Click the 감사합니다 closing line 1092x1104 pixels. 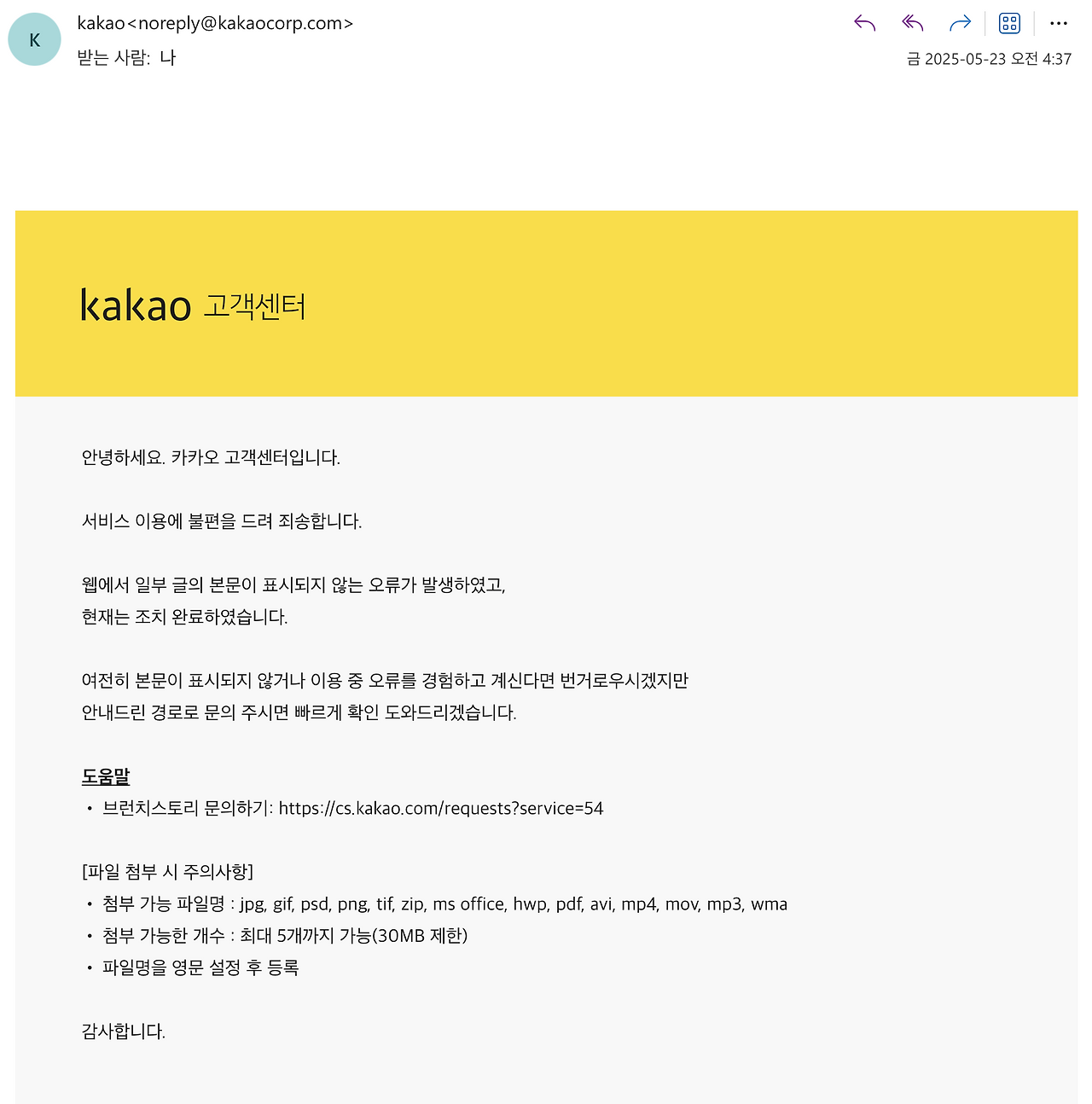click(123, 1031)
